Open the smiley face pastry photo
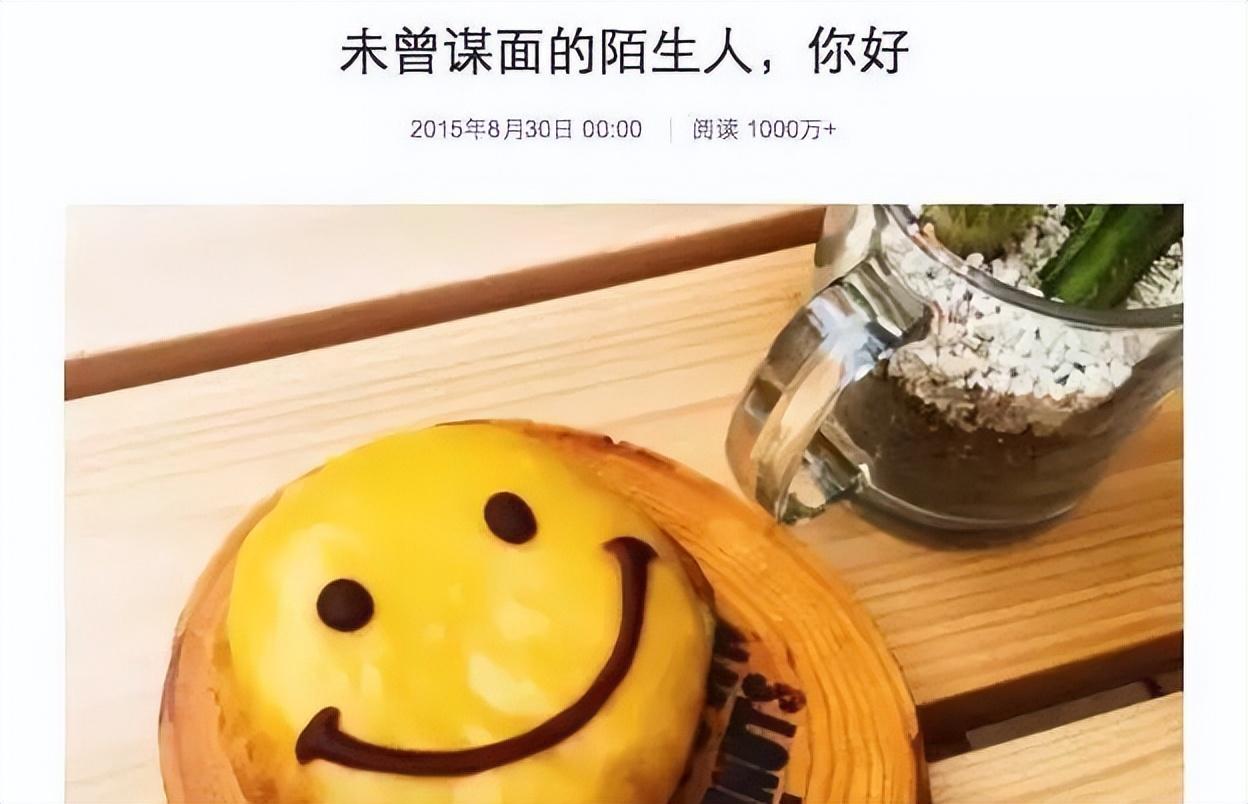1248x804 pixels. 623,503
